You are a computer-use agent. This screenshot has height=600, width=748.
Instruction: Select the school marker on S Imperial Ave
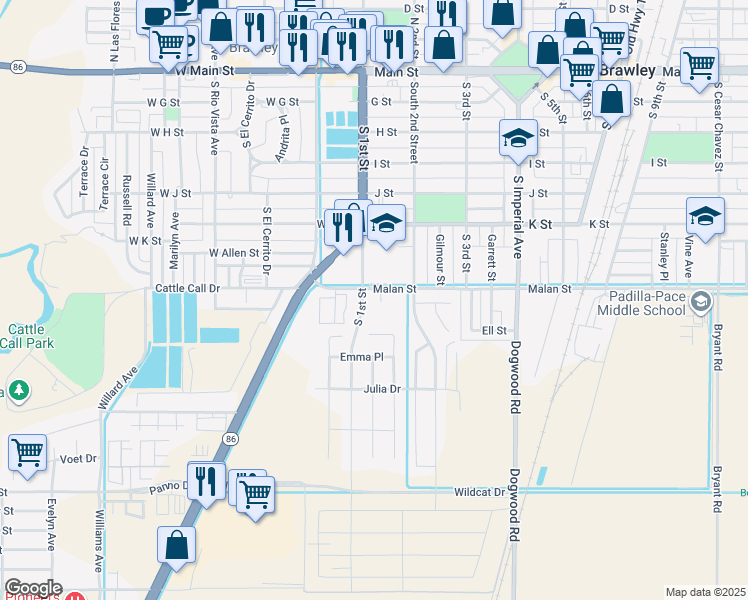pos(517,138)
